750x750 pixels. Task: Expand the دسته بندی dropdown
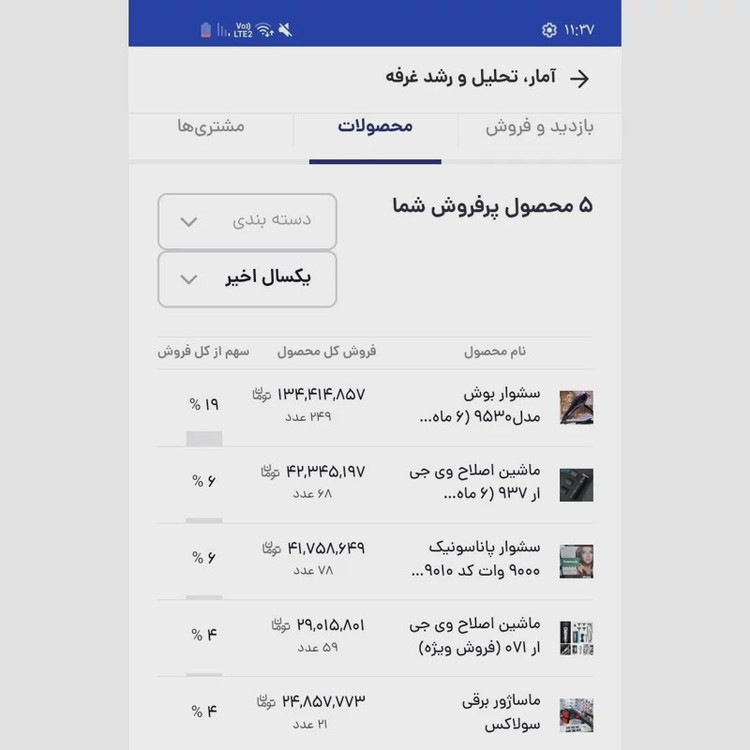point(247,221)
